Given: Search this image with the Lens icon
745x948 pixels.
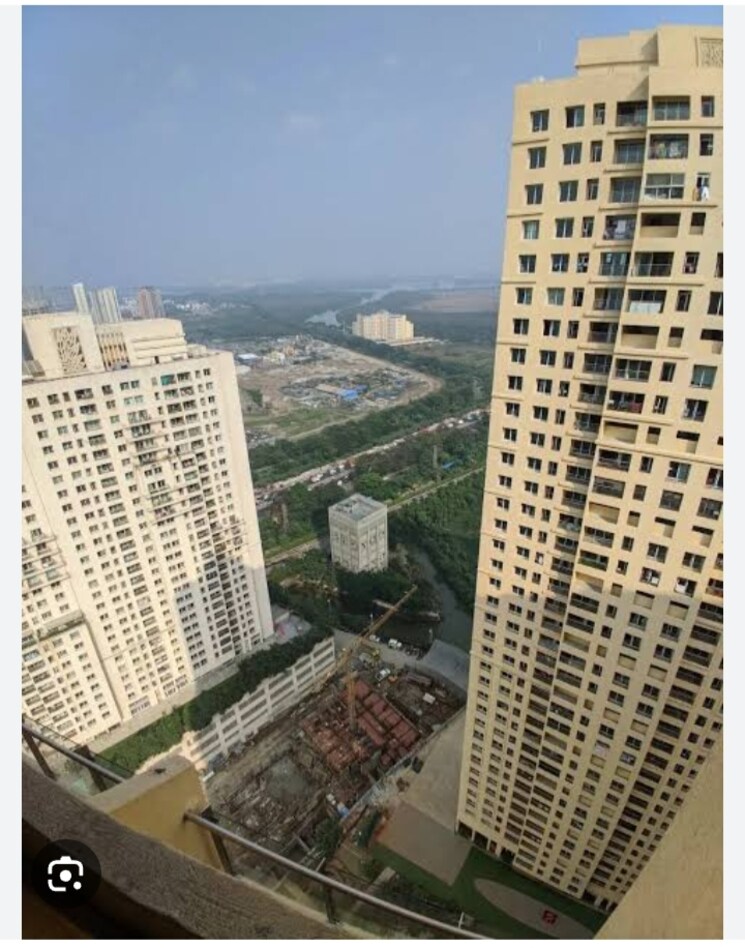Looking at the screenshot, I should coord(65,874).
